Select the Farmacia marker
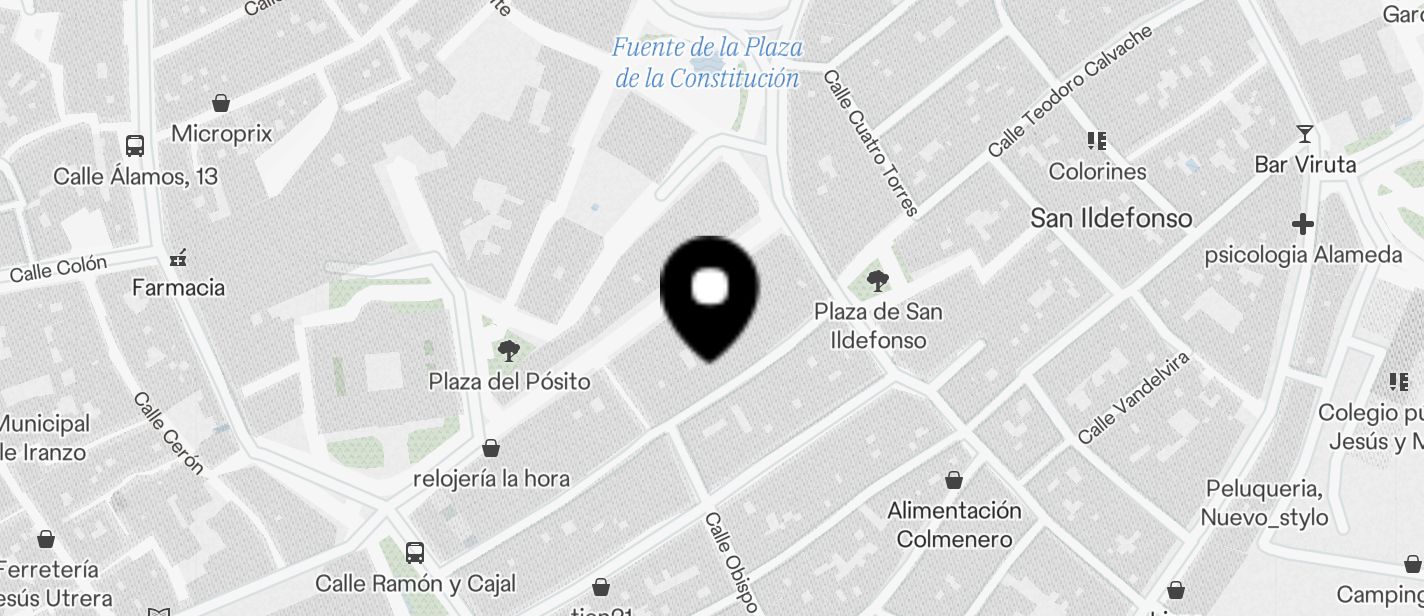Viewport: 1424px width, 616px height. [x=179, y=258]
